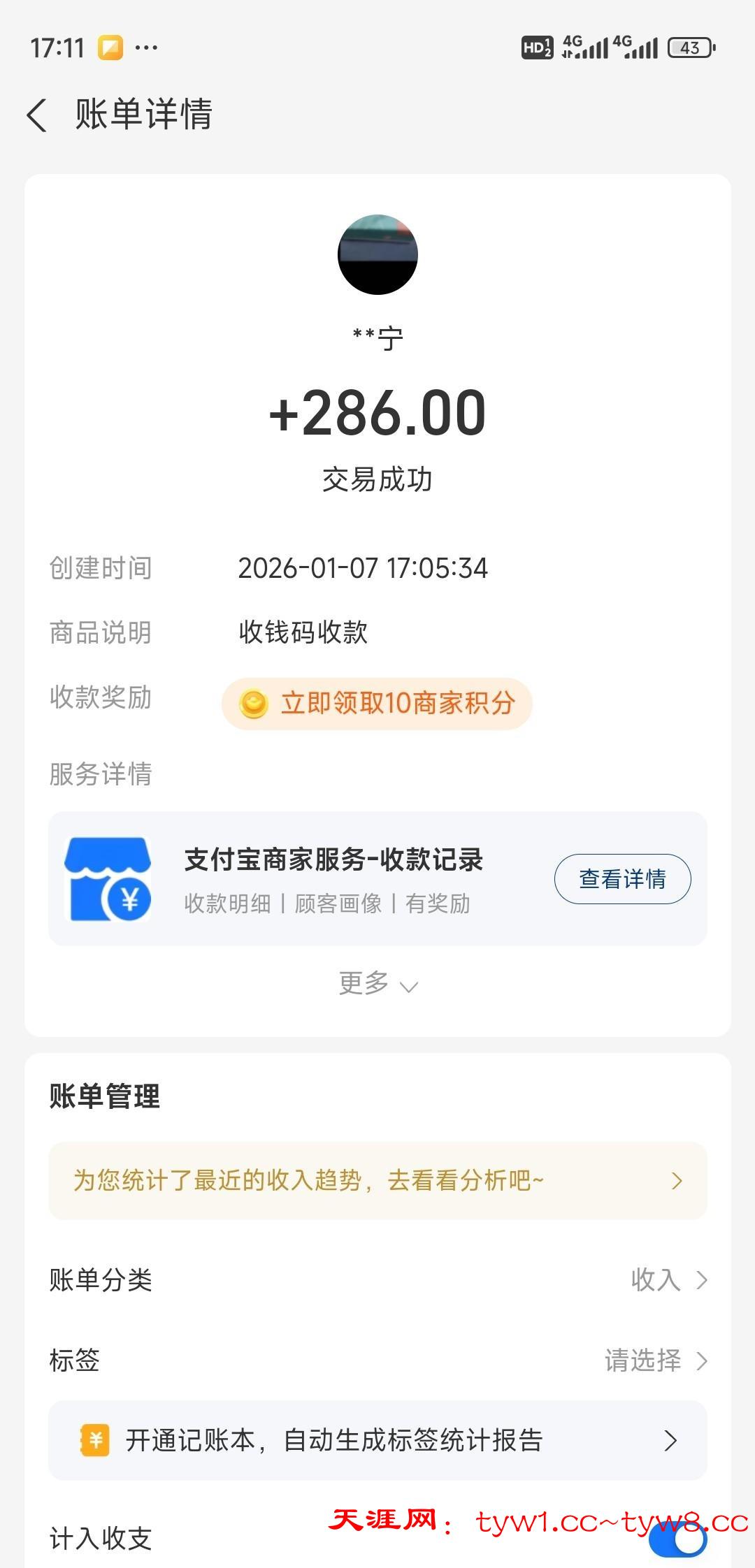Select a 标签 for this bill
The width and height of the screenshot is (755, 1568).
pos(655,1360)
